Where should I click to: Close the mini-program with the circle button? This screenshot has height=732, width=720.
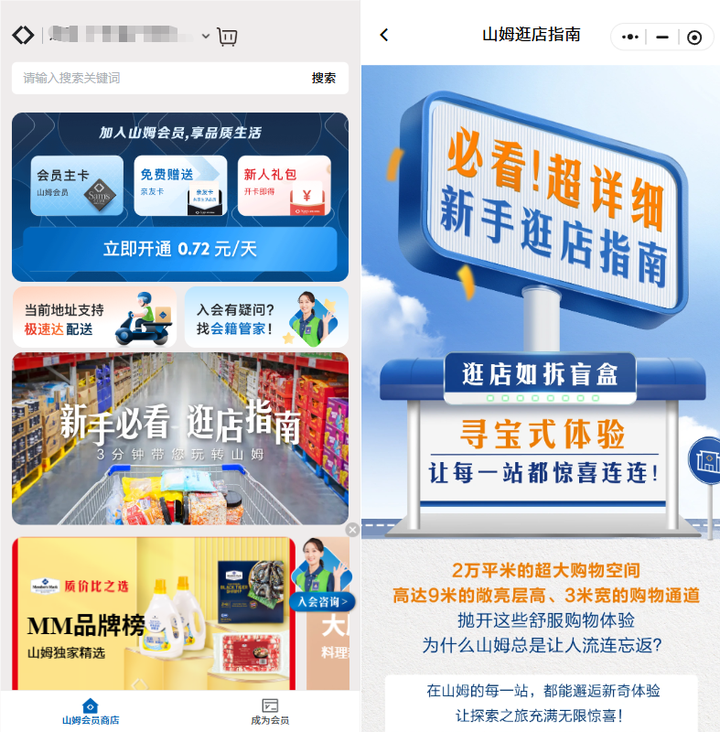click(x=694, y=37)
